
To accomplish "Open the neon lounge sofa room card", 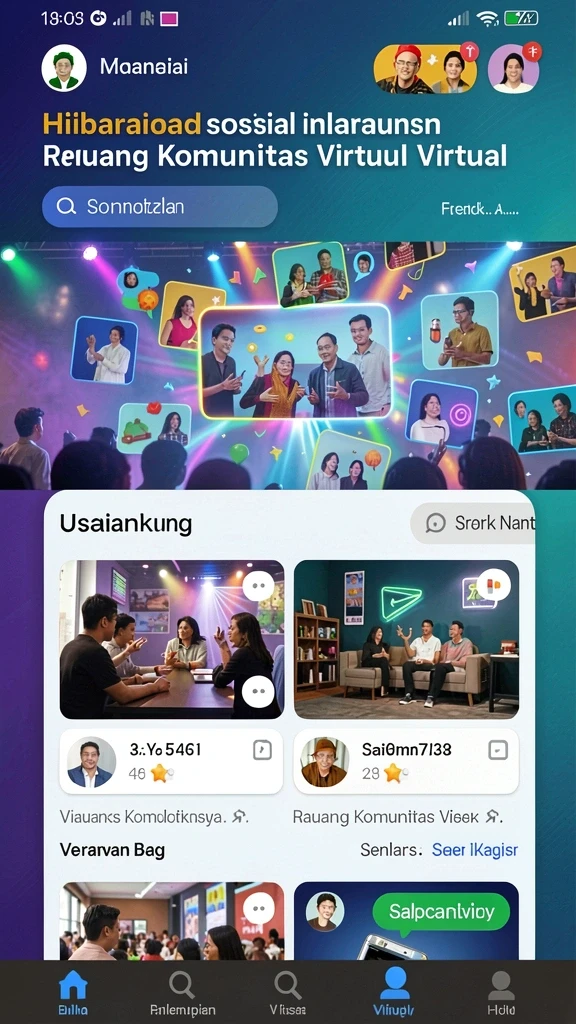I will [406, 639].
